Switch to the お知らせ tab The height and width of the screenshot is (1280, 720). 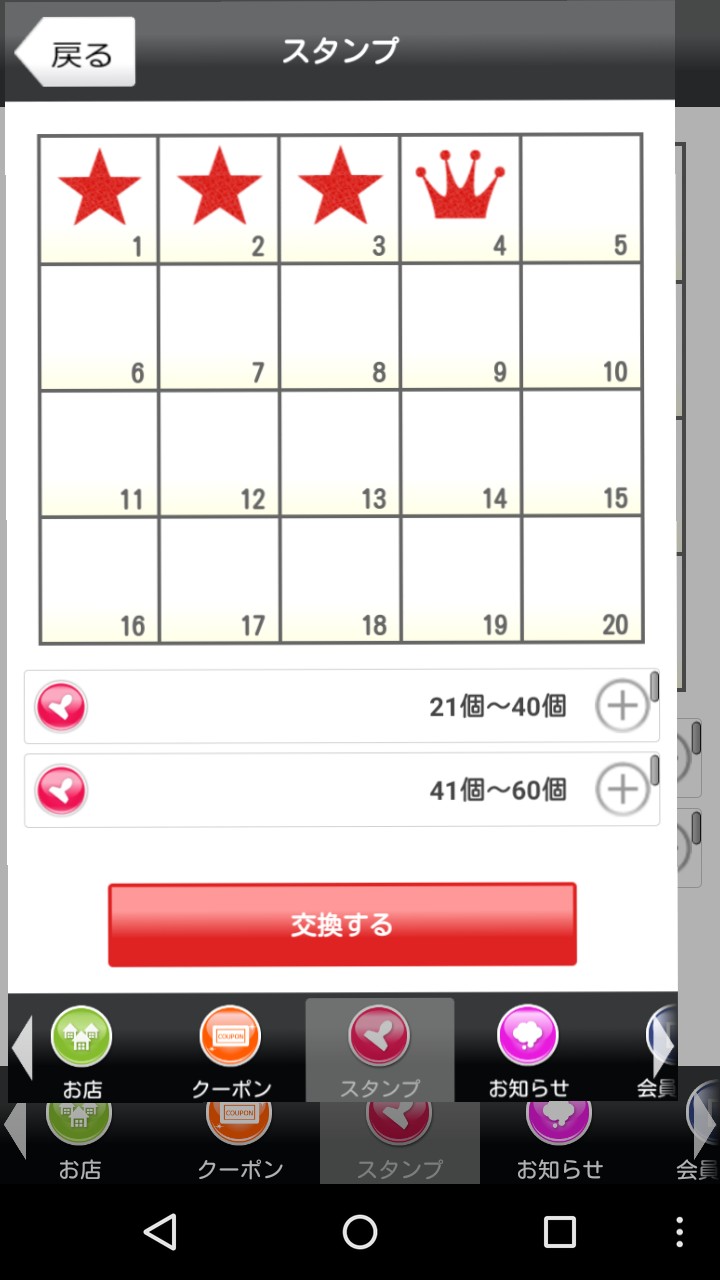(x=528, y=1050)
